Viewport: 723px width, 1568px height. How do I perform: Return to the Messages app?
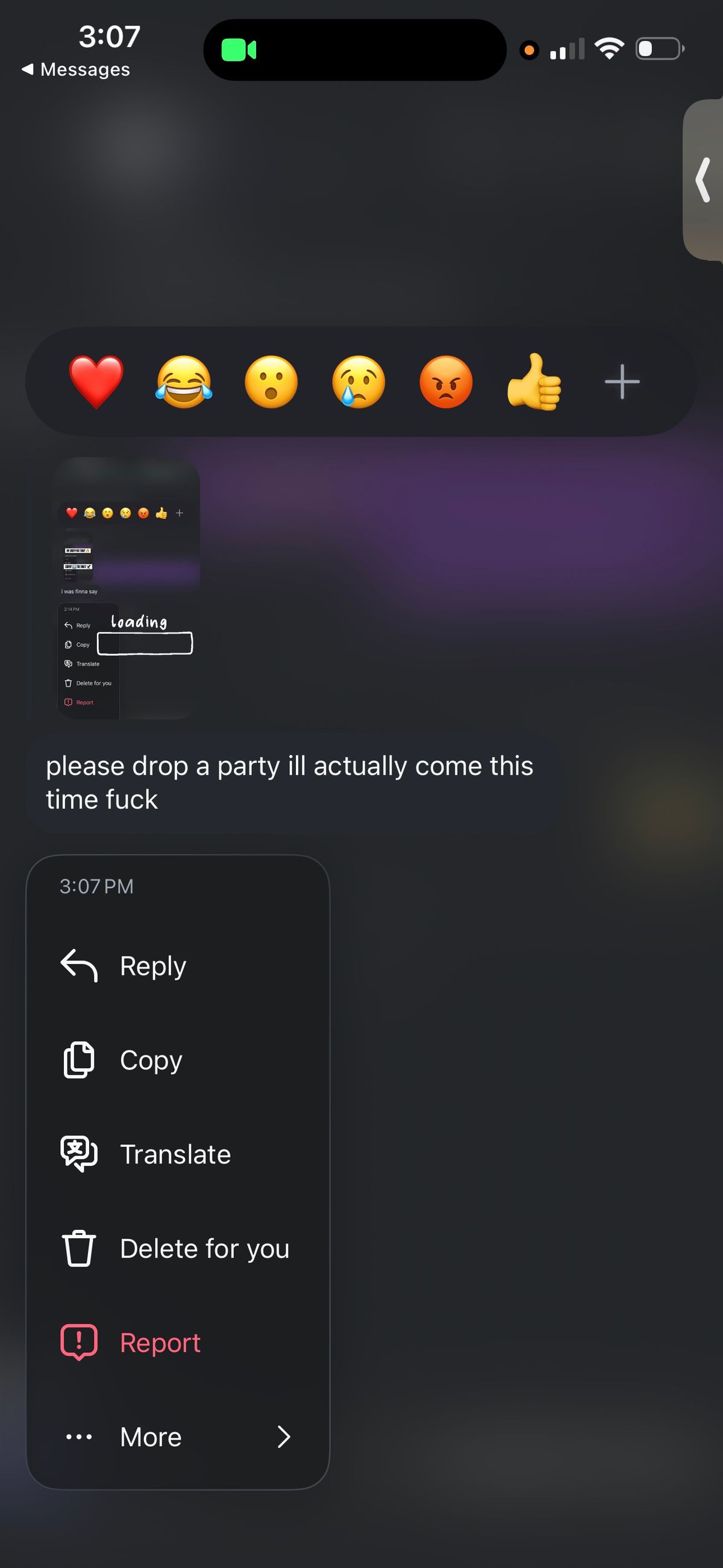point(76,69)
